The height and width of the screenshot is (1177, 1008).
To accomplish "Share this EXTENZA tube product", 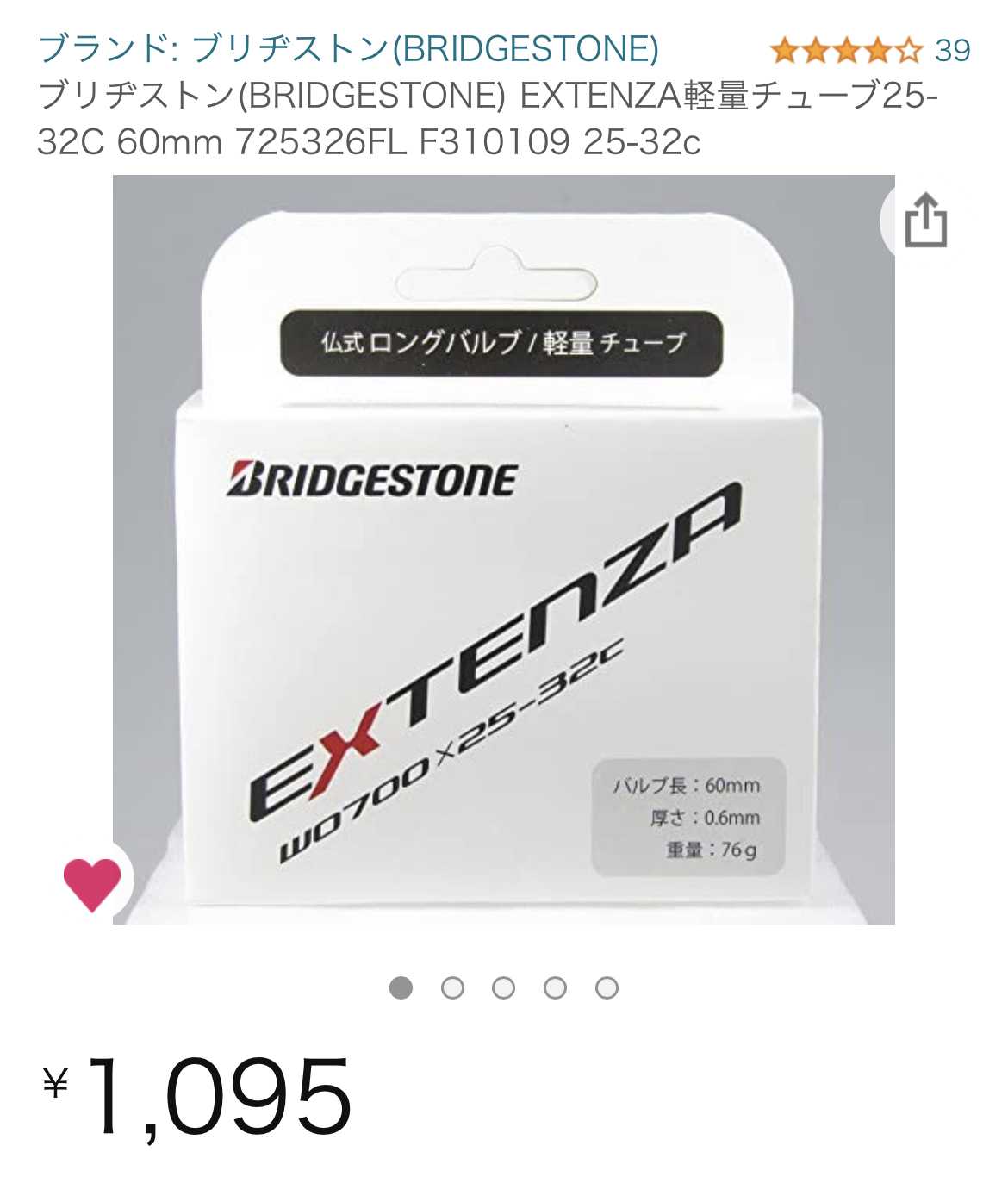I will pyautogui.click(x=925, y=221).
